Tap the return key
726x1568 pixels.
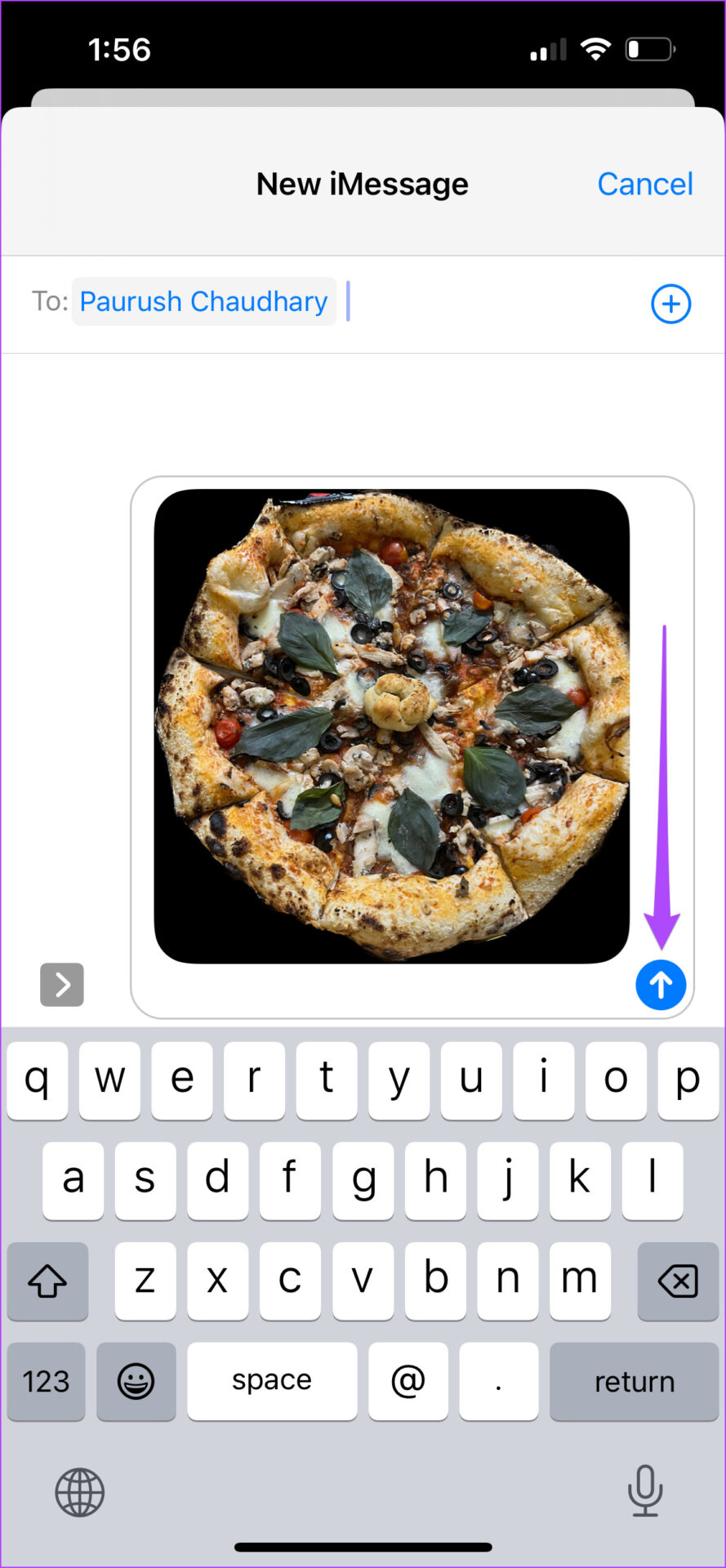634,1382
